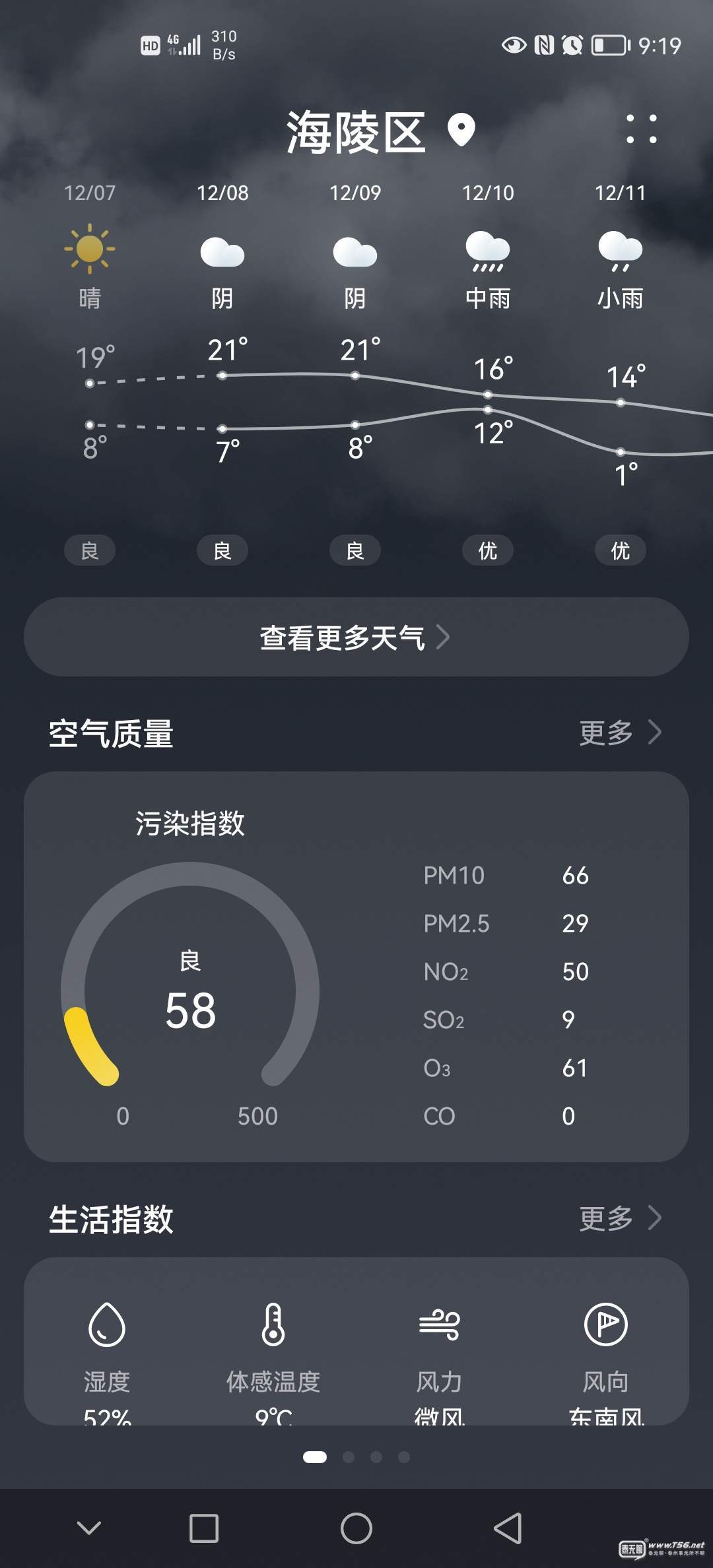Open the four-dot menu at top right
Viewport: 713px width, 1568px height.
click(641, 129)
